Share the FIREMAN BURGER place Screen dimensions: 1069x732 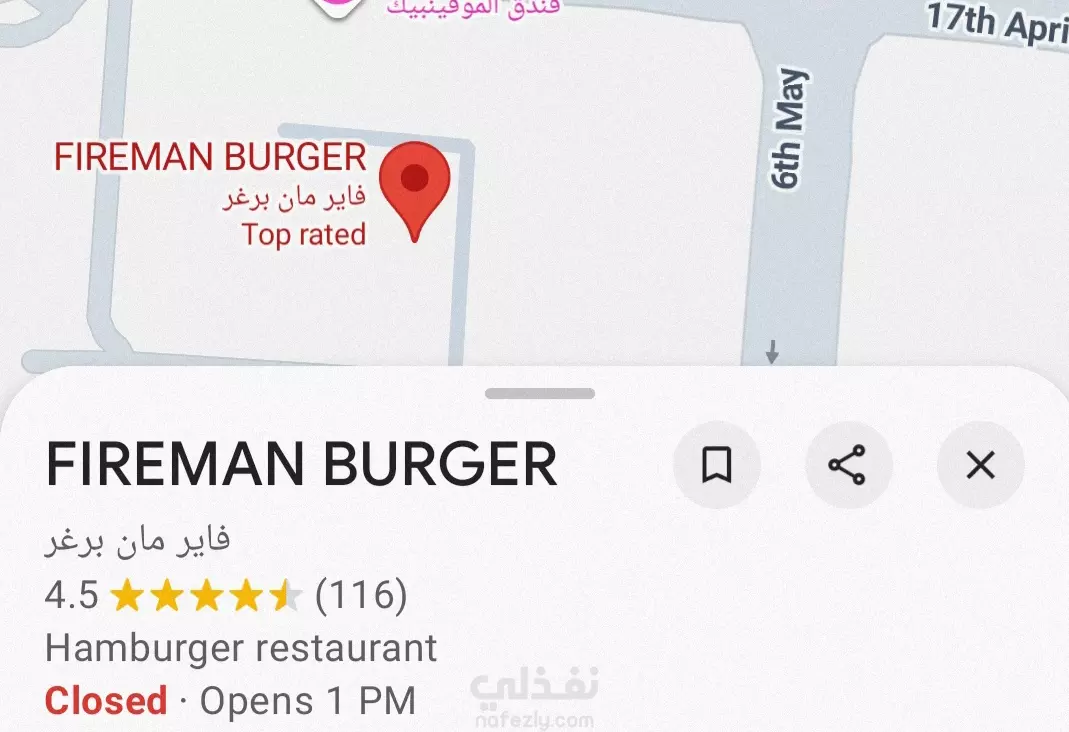pos(848,465)
